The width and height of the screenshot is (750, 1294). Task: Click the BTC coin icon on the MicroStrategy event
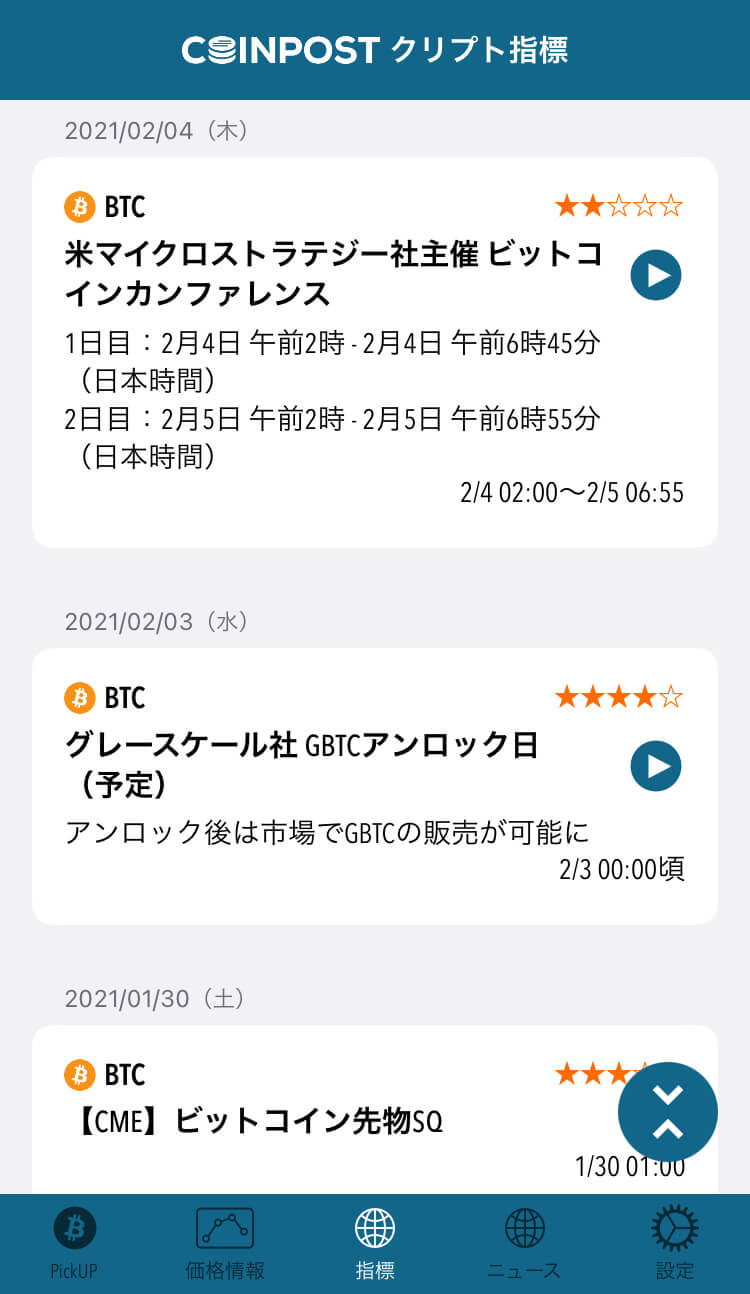78,207
